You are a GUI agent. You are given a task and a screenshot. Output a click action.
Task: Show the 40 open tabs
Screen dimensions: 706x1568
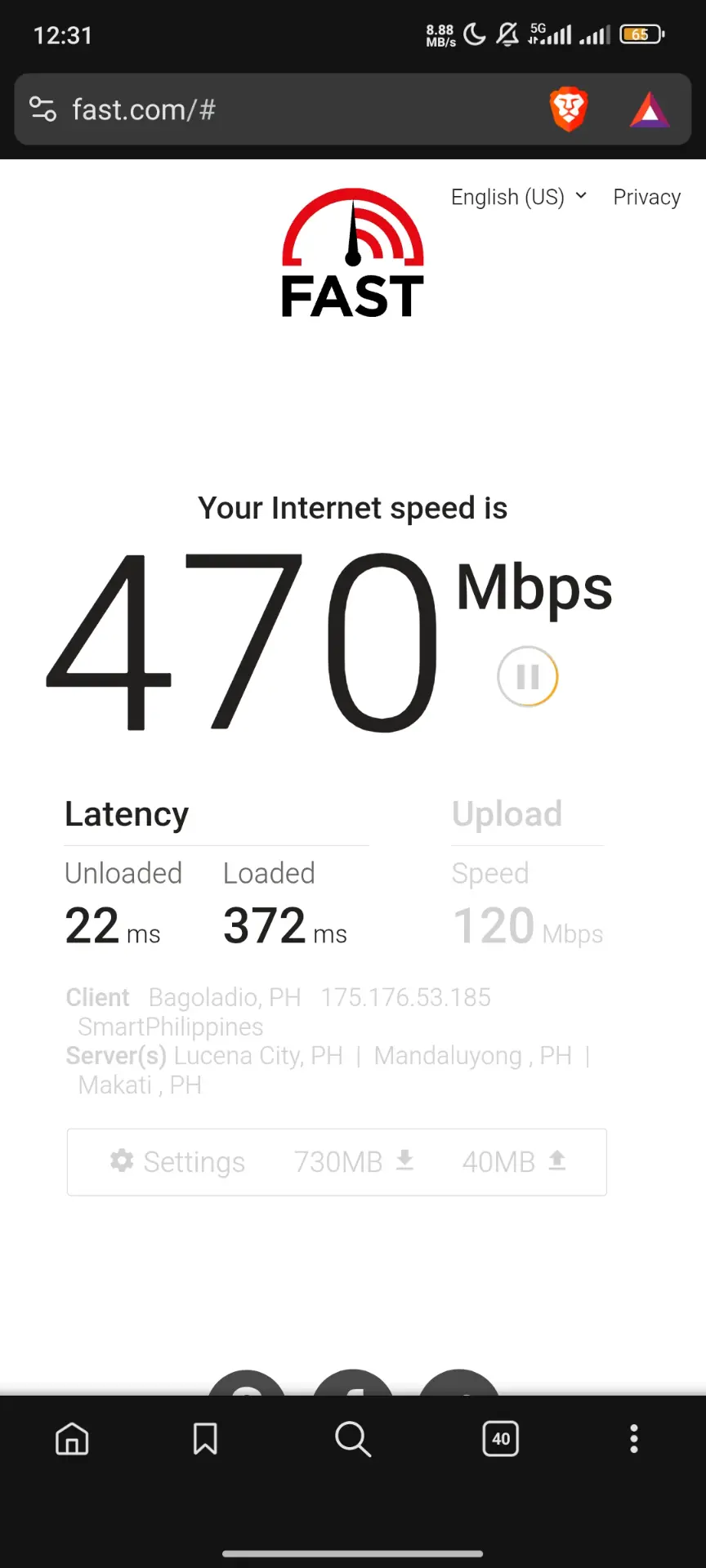tap(501, 1439)
